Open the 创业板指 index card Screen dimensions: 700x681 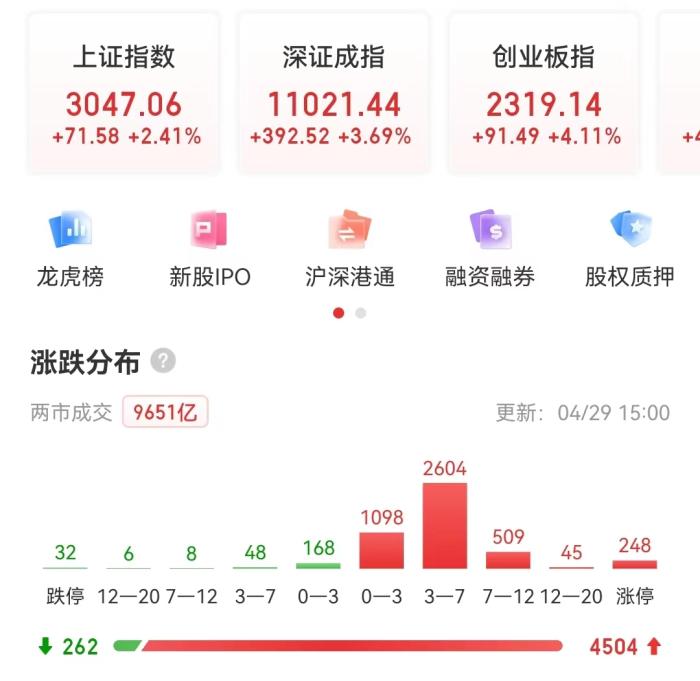(x=544, y=97)
